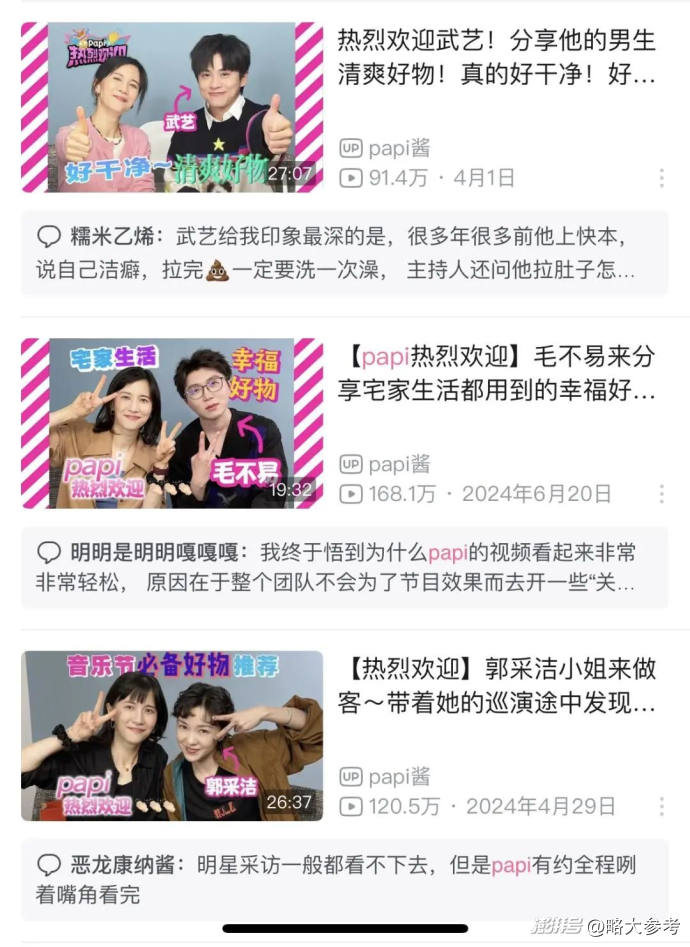Open the overflow menu for 毛不易 video
The height and width of the screenshot is (947, 690).
[x=661, y=494]
